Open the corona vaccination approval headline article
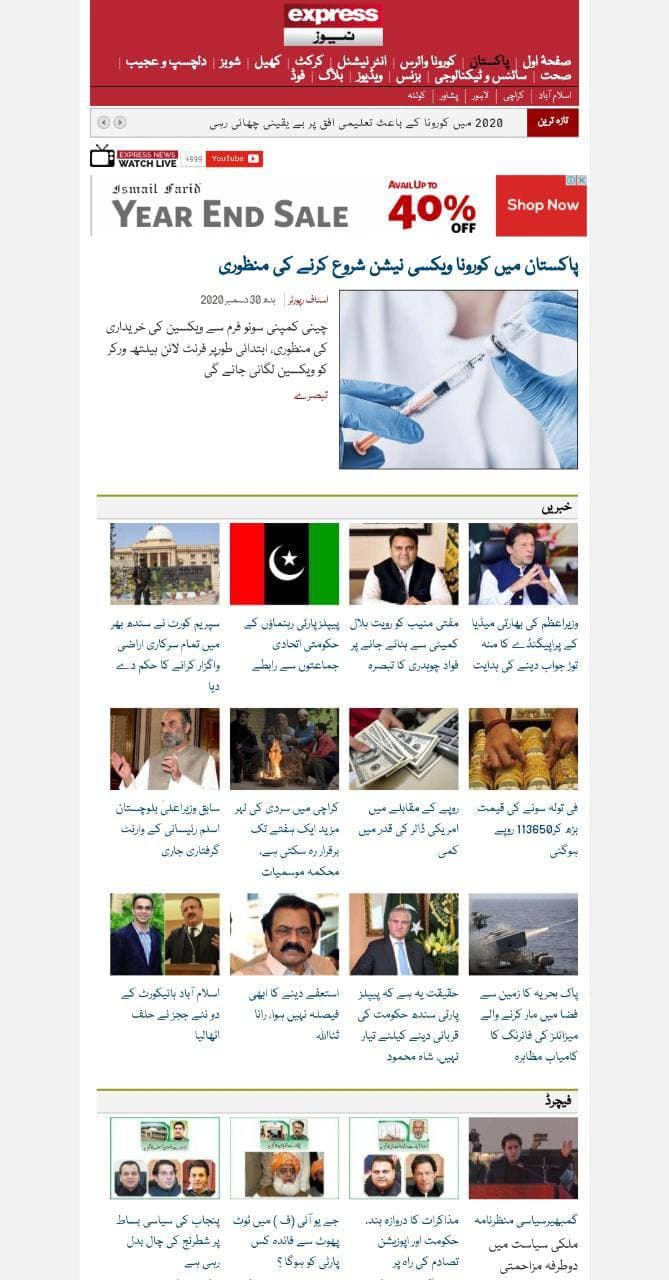 [398, 266]
